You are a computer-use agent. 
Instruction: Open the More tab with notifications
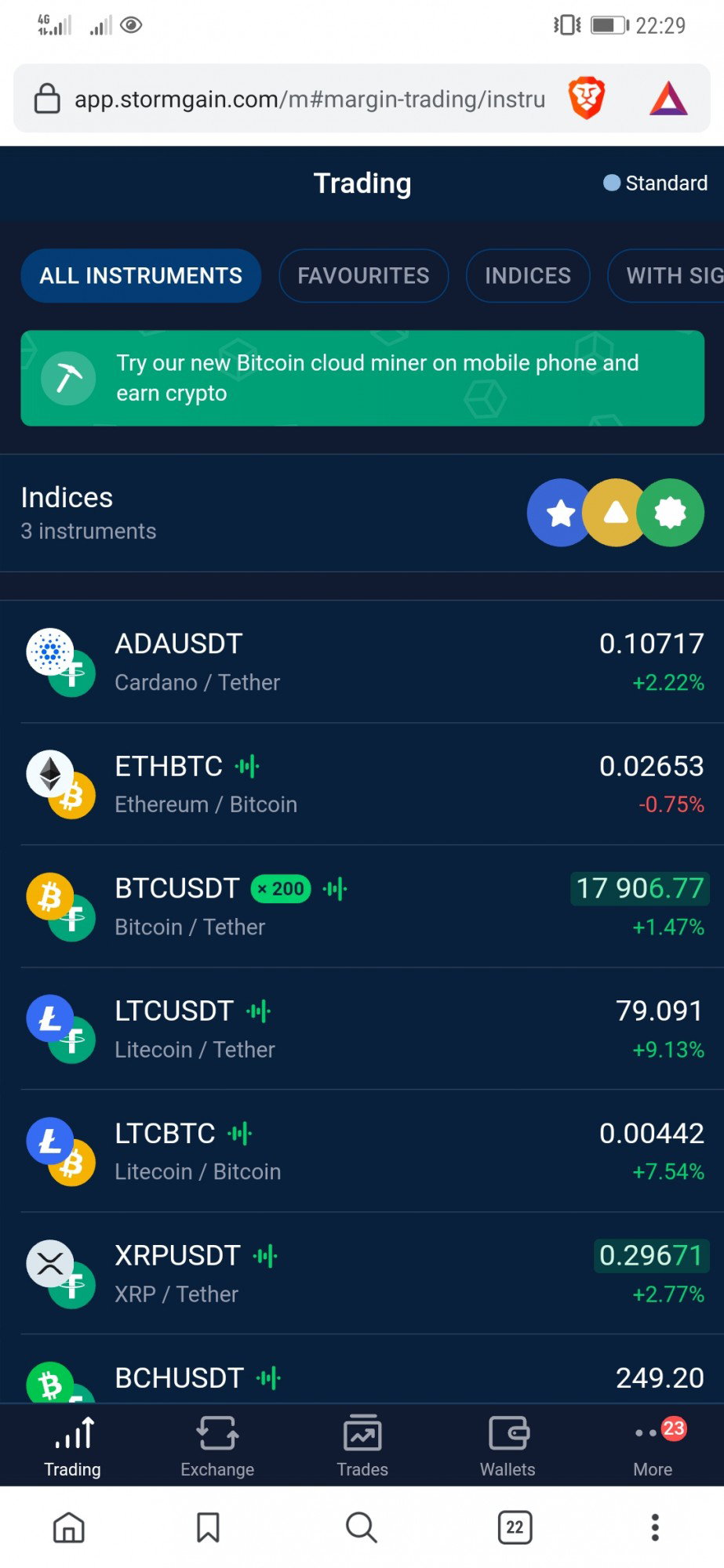click(x=653, y=1446)
